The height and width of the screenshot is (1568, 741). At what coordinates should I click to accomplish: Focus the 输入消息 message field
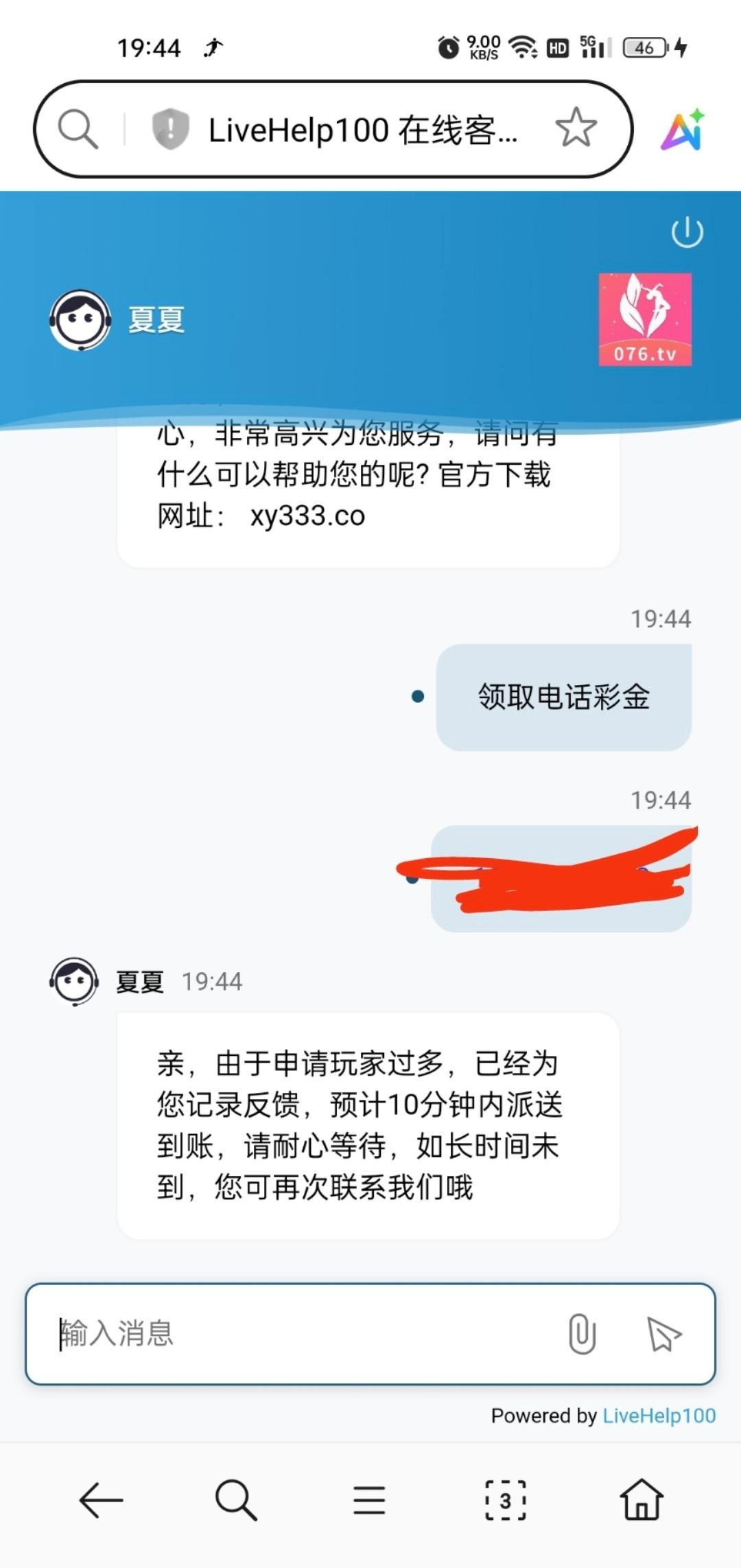tap(302, 1333)
